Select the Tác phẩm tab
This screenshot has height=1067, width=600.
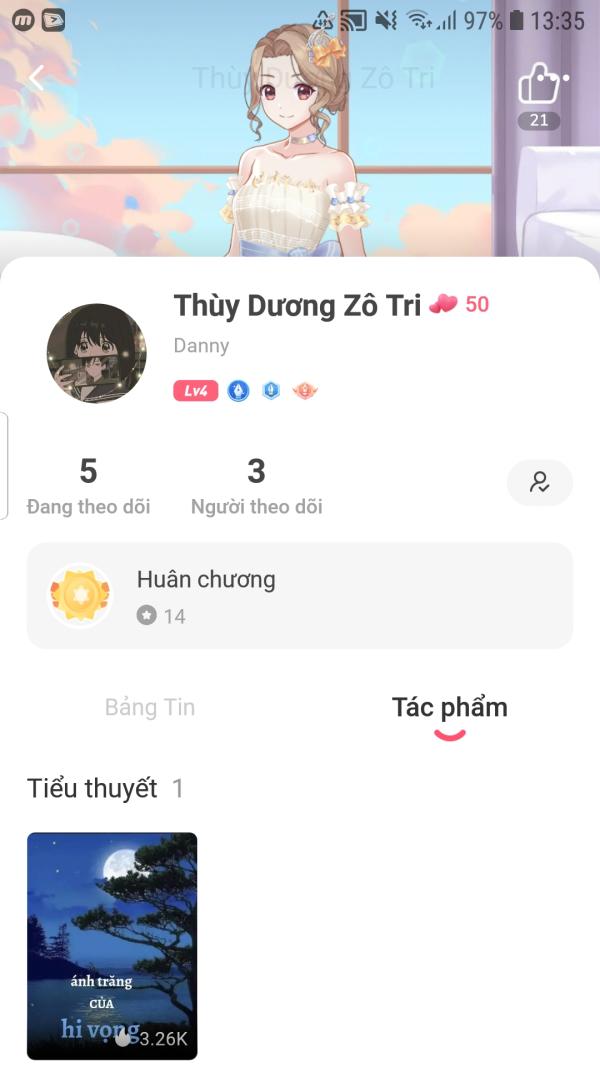click(x=450, y=708)
